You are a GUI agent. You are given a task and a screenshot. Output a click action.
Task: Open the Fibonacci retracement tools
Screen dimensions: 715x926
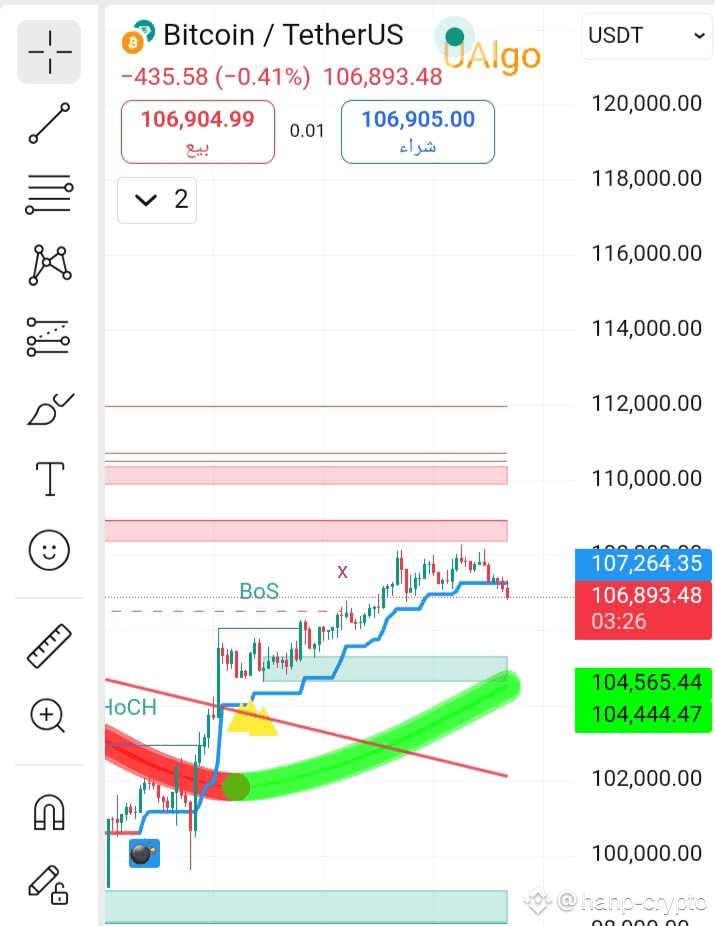(49, 194)
